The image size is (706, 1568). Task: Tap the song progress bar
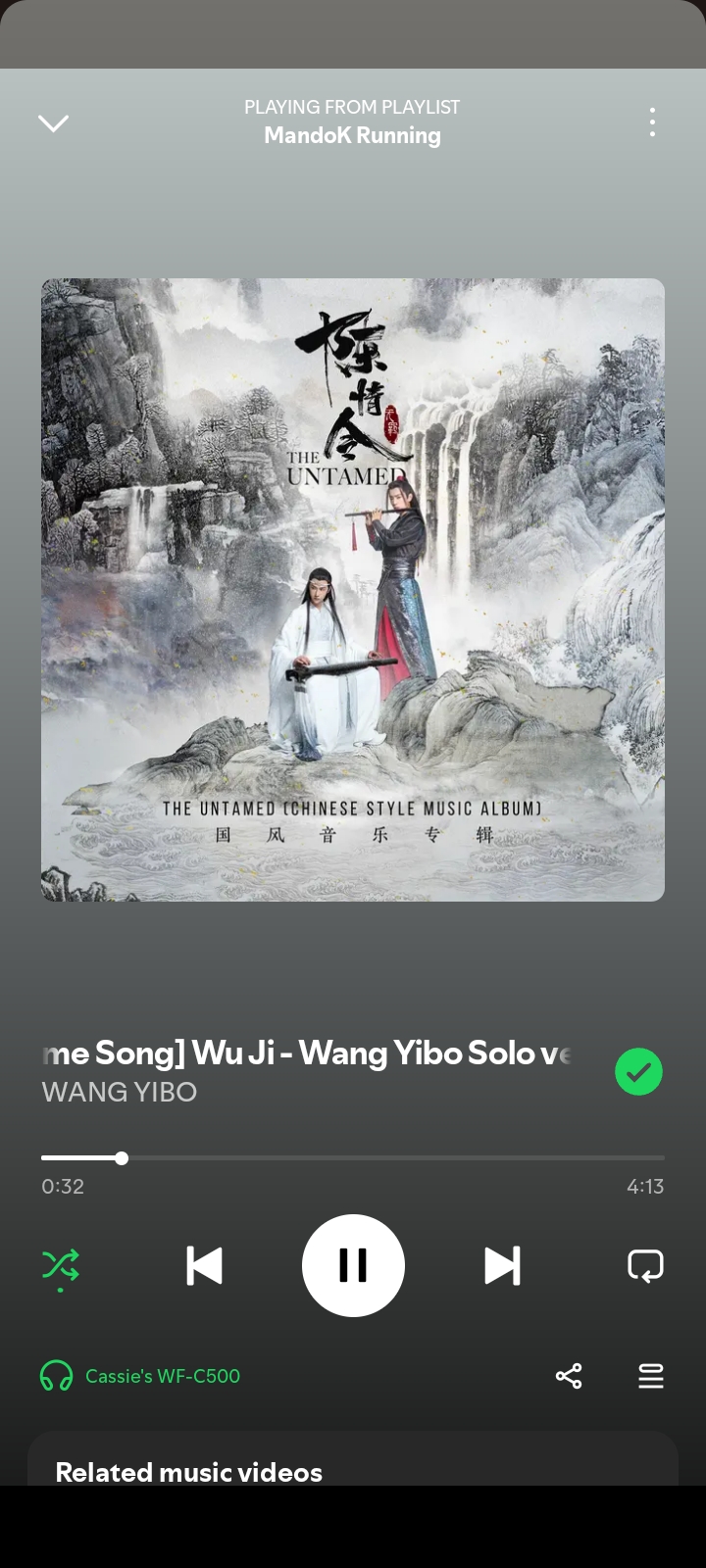353,1158
